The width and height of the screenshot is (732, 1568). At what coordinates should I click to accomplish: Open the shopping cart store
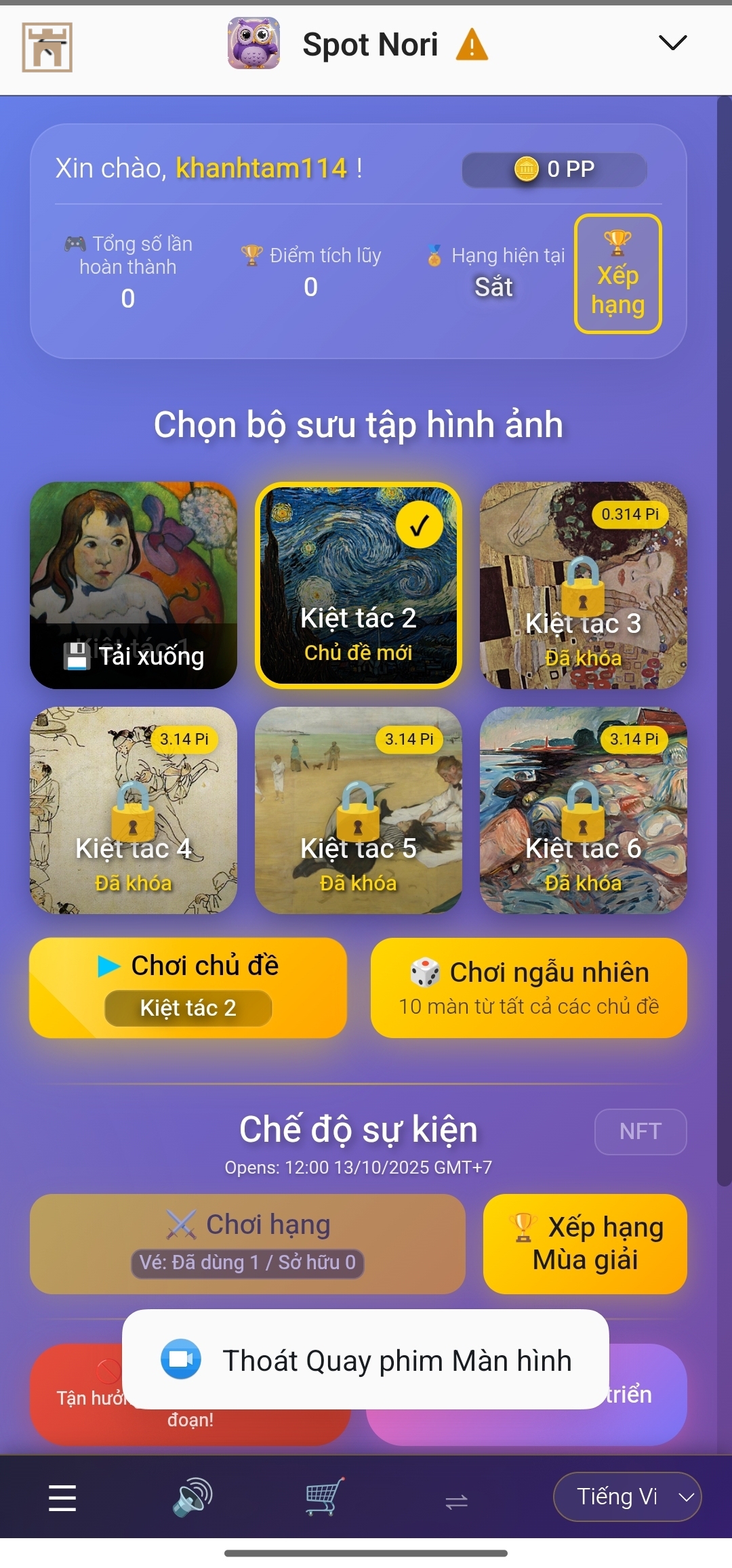(325, 1498)
